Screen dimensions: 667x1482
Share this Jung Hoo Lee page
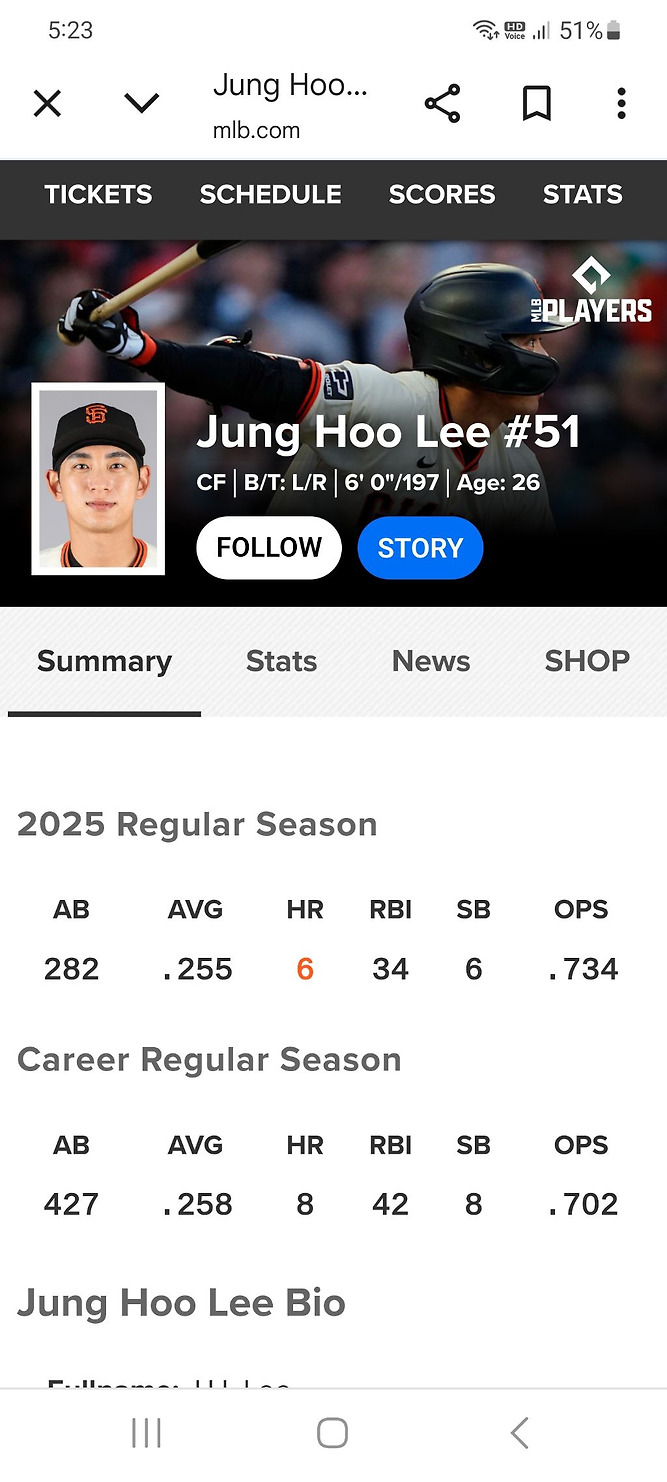(442, 103)
